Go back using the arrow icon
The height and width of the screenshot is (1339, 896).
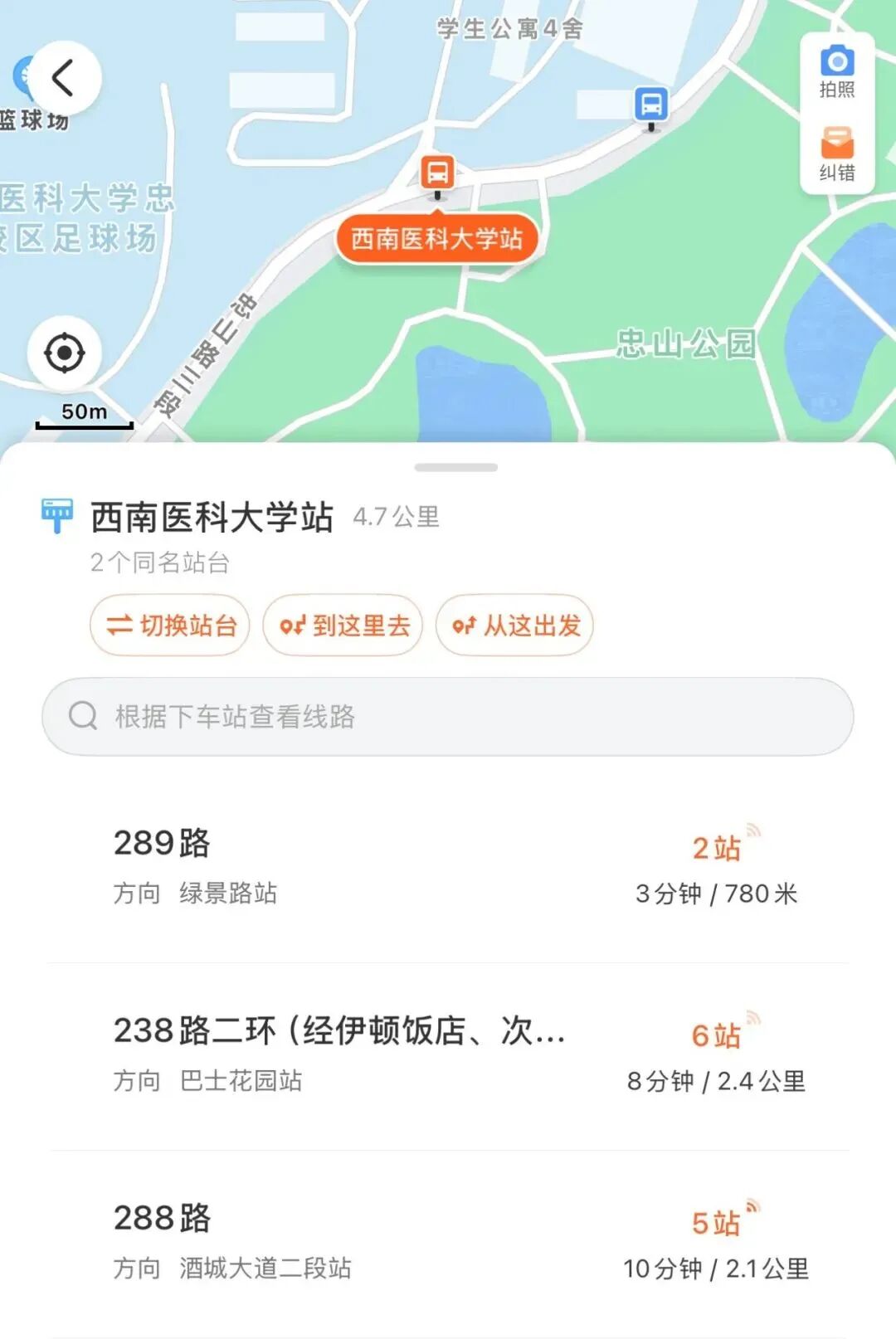coord(63,79)
